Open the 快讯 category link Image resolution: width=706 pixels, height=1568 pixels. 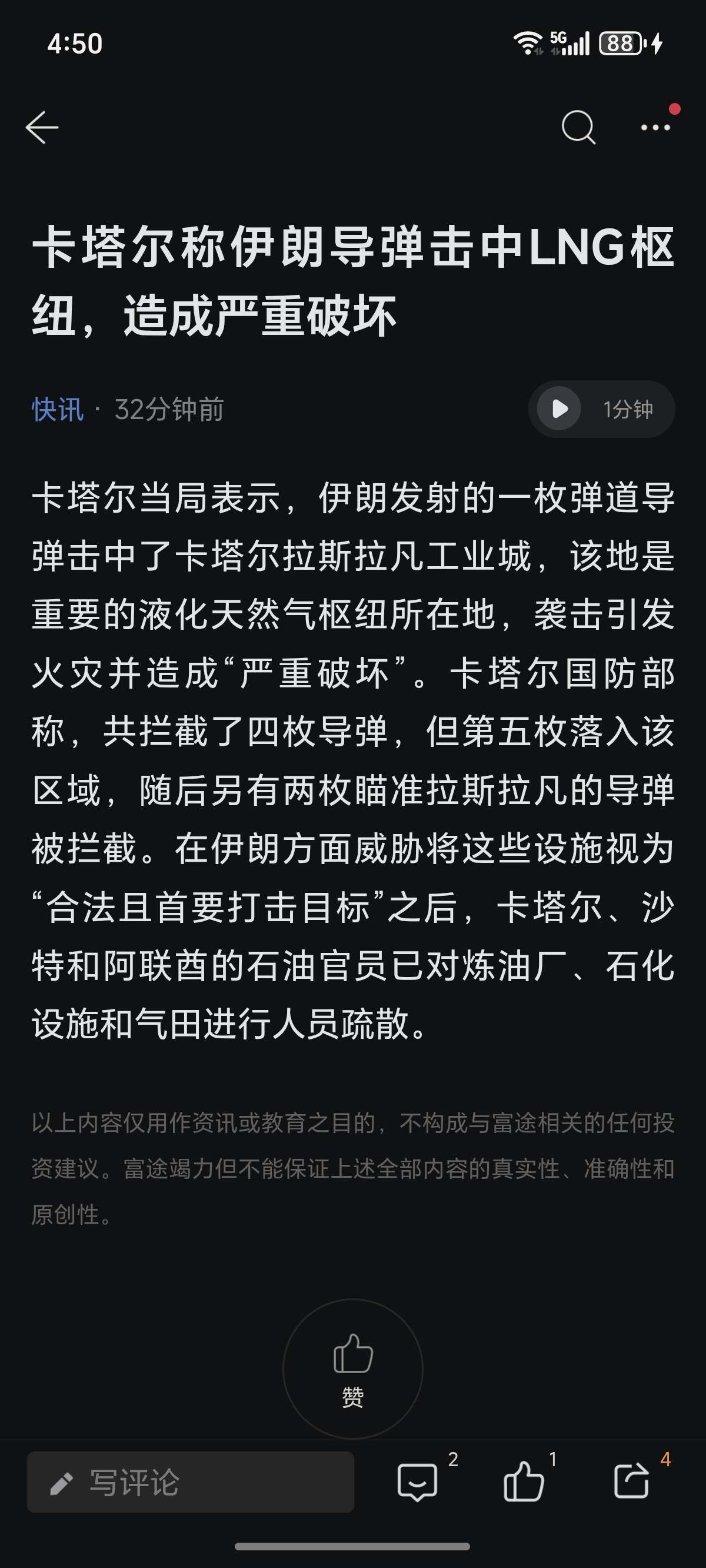click(57, 410)
